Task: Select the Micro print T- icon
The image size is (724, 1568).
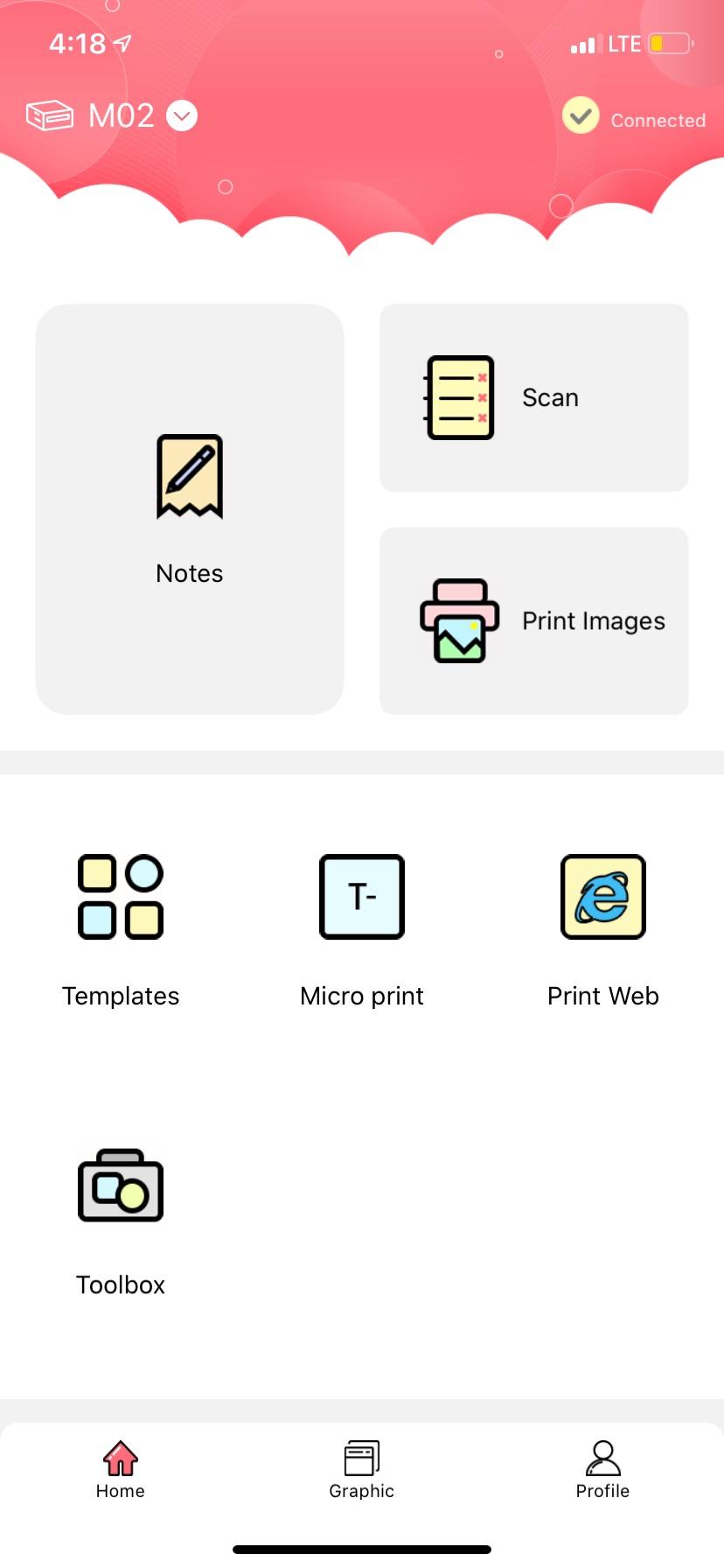Action: tap(361, 897)
